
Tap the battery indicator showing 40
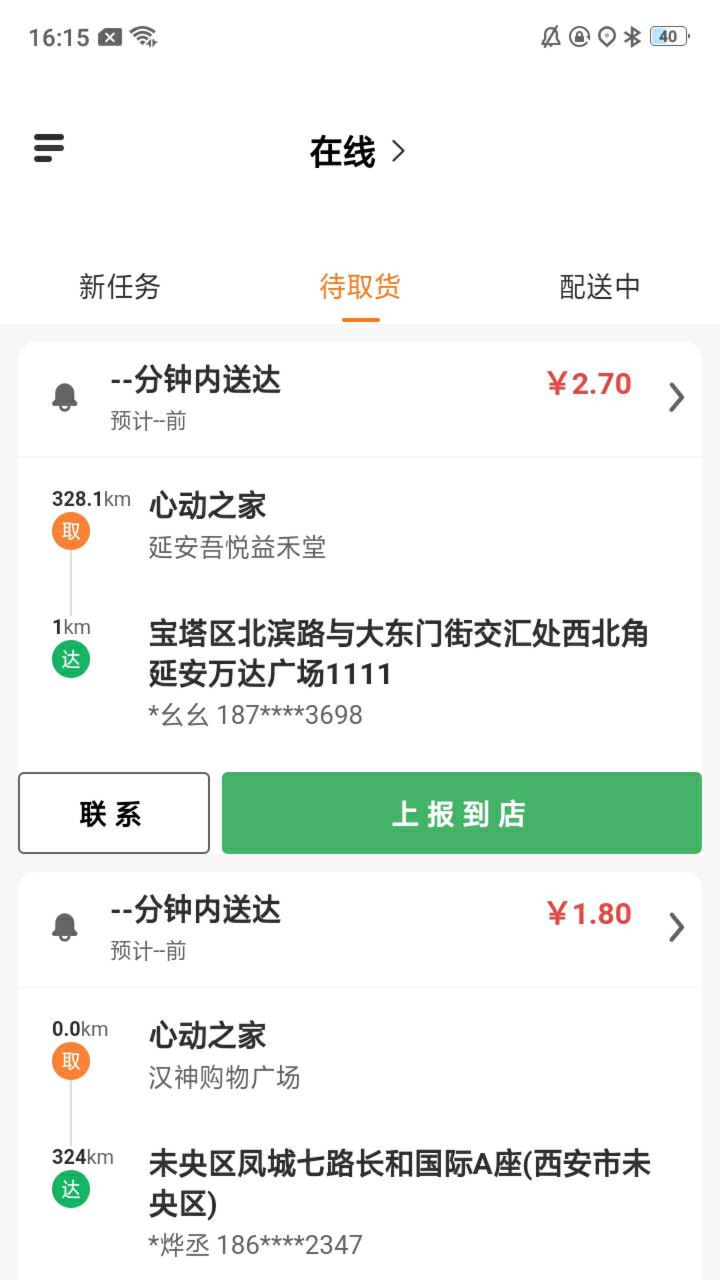(x=668, y=37)
